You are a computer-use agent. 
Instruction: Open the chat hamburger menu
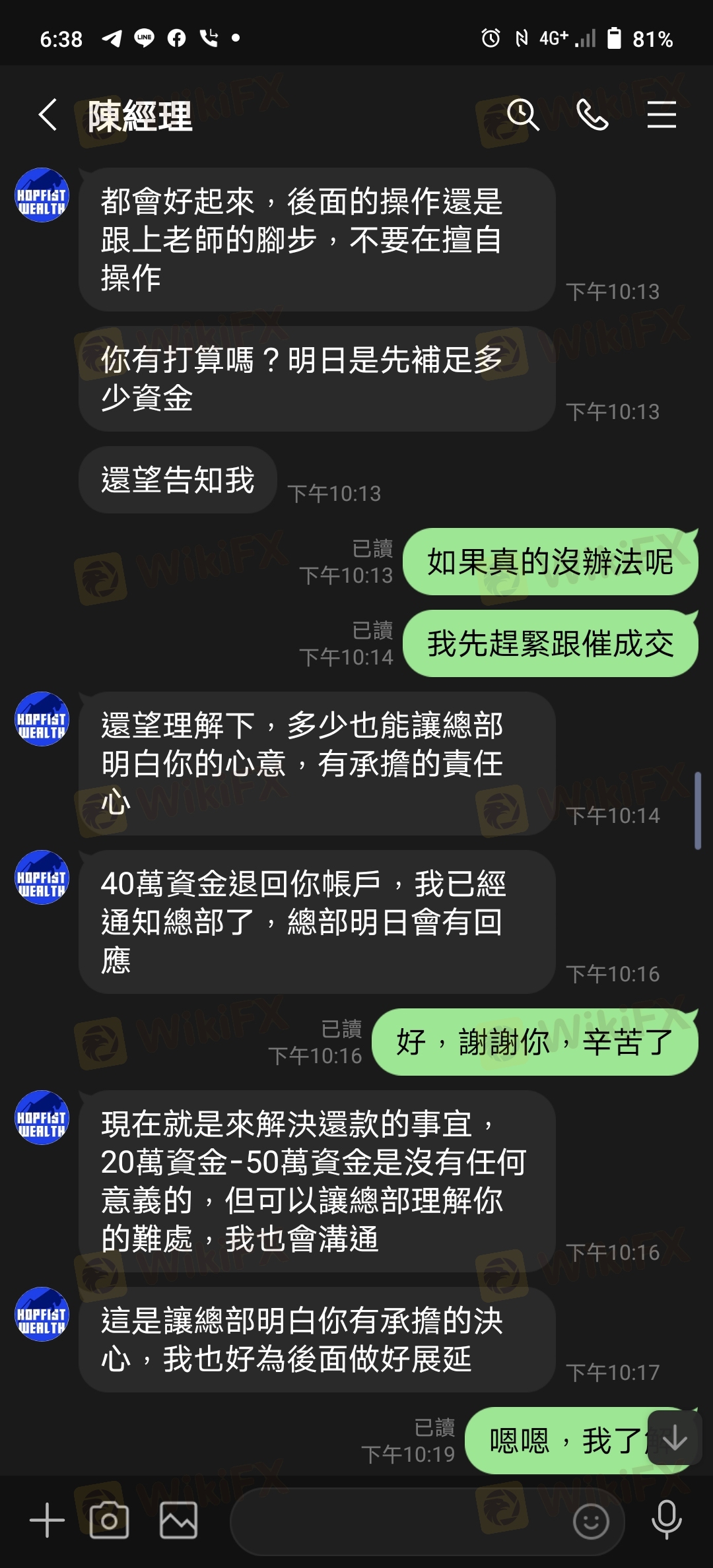pyautogui.click(x=662, y=115)
